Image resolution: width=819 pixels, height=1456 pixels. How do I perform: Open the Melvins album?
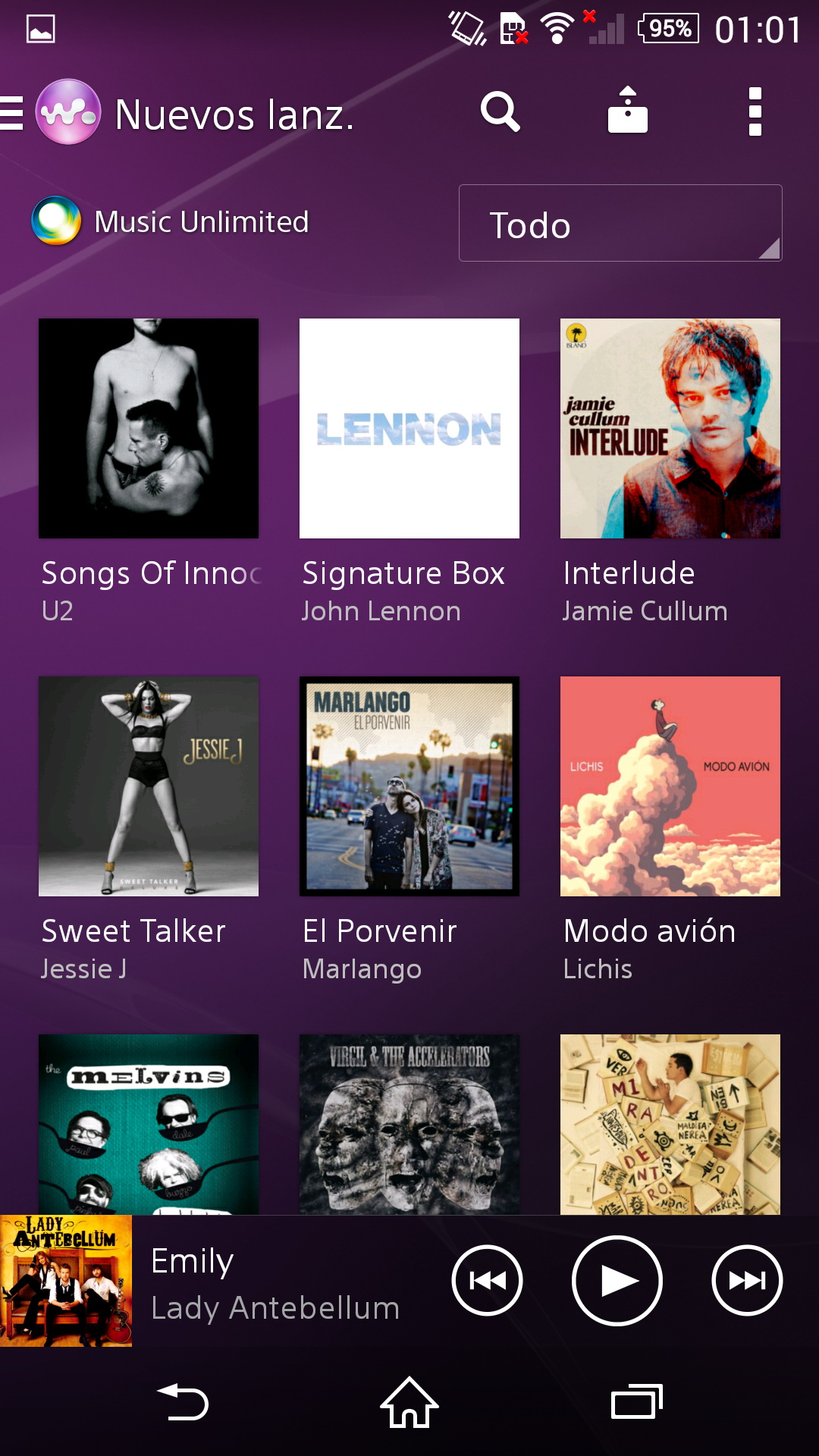click(x=149, y=1124)
